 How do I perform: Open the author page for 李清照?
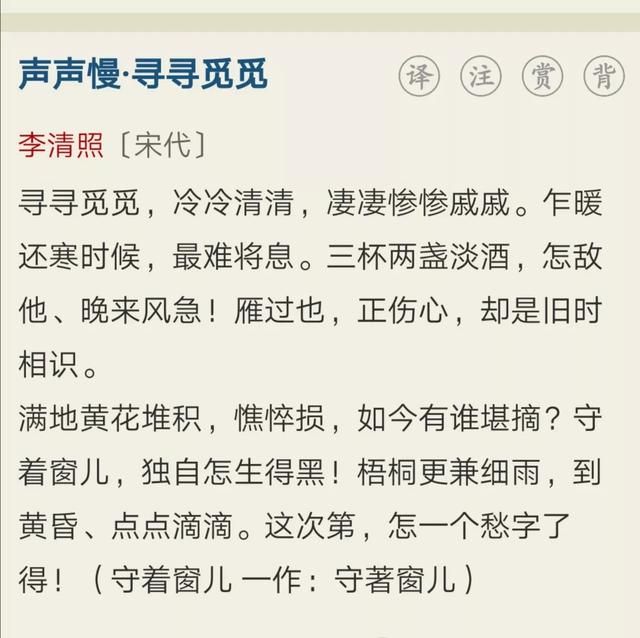coord(60,146)
